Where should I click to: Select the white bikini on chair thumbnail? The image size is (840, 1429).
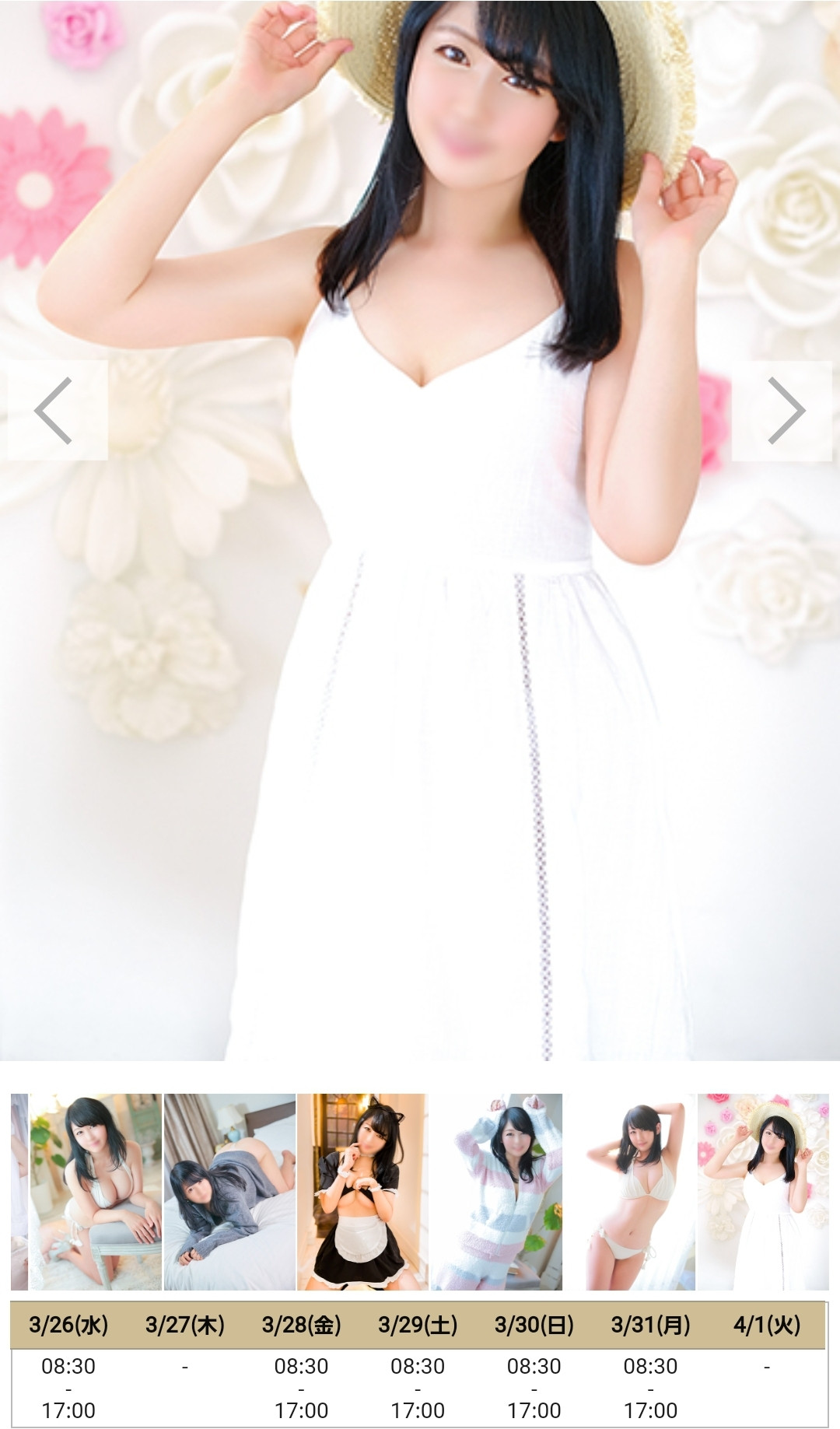pos(95,1192)
